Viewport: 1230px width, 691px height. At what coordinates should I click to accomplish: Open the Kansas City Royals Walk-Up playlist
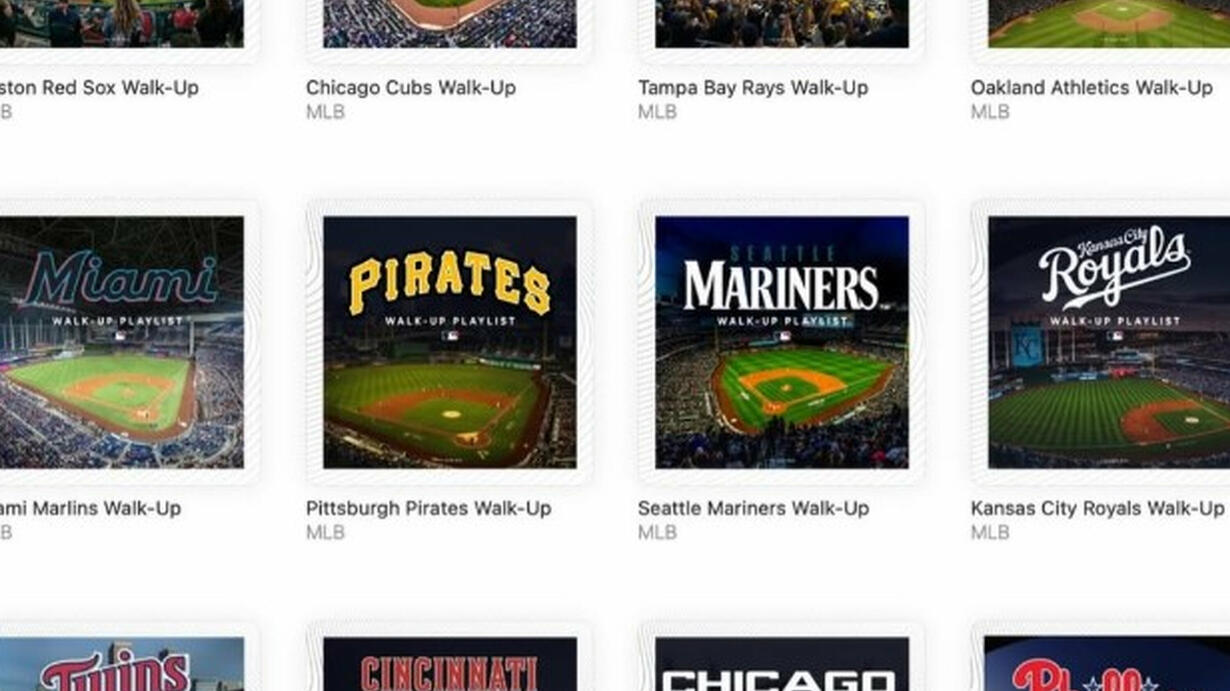[x=1108, y=342]
